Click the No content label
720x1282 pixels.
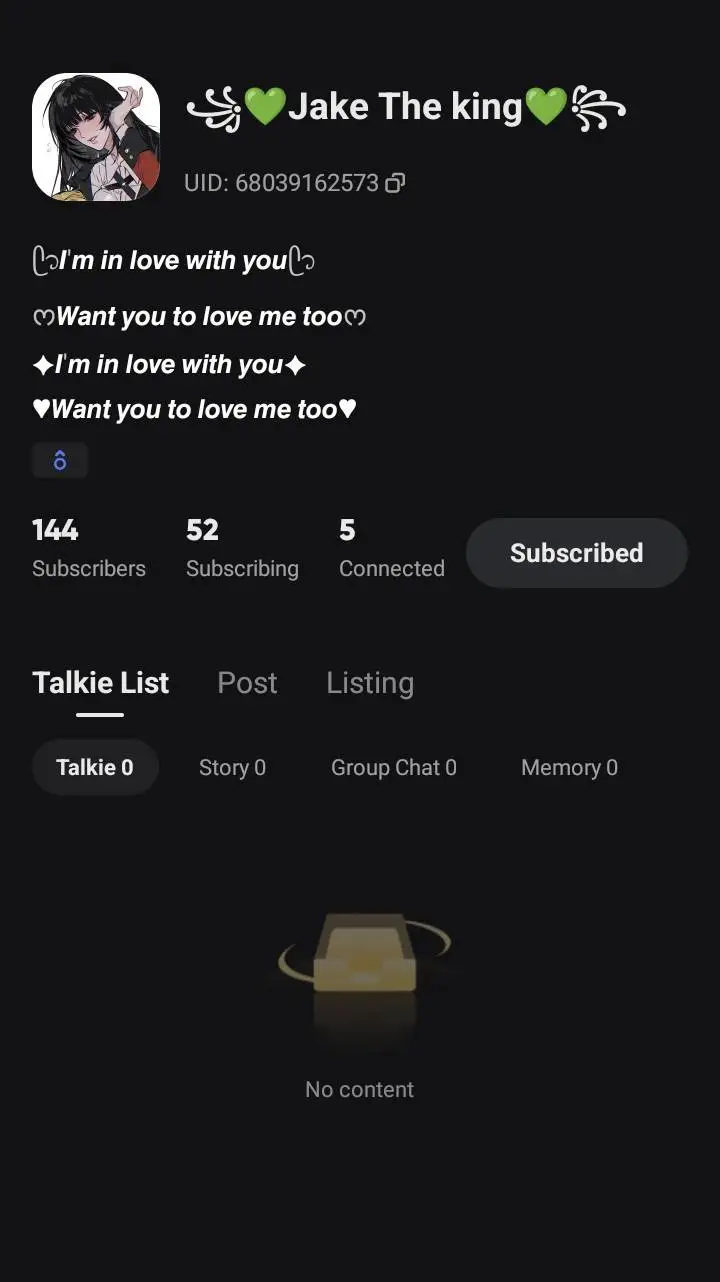359,1089
